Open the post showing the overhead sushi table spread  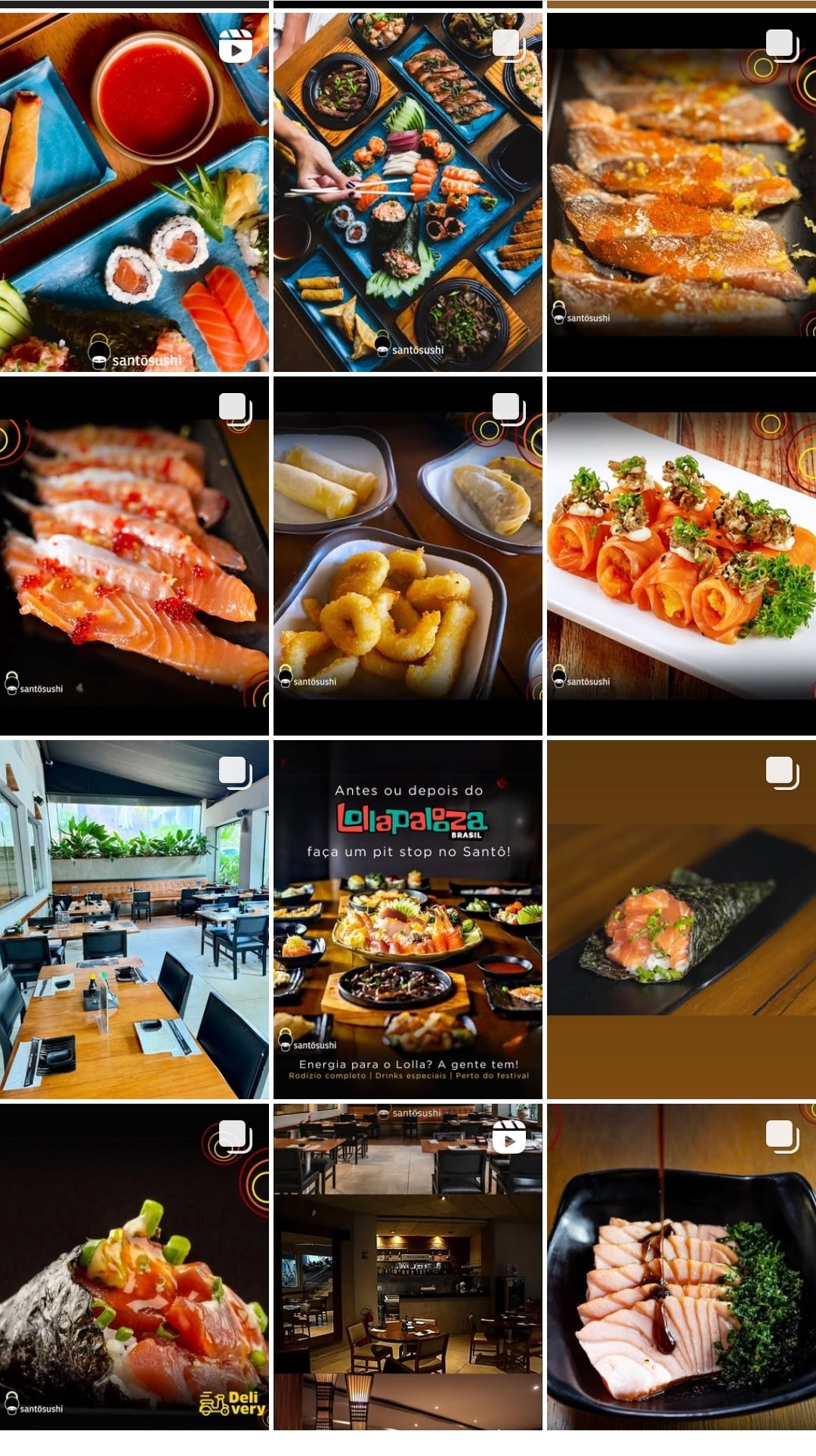point(407,192)
